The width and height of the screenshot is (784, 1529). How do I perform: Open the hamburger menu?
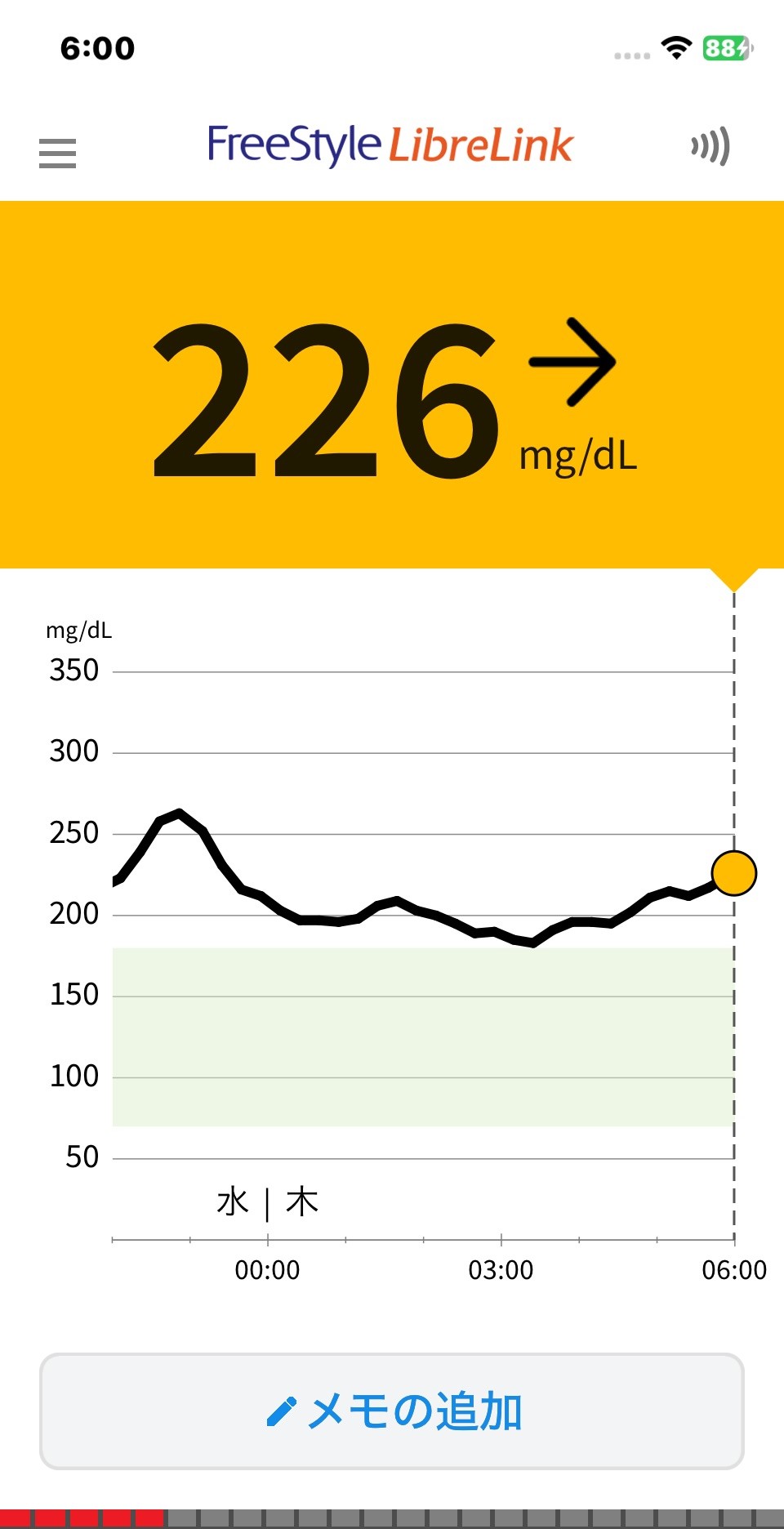pos(57,153)
